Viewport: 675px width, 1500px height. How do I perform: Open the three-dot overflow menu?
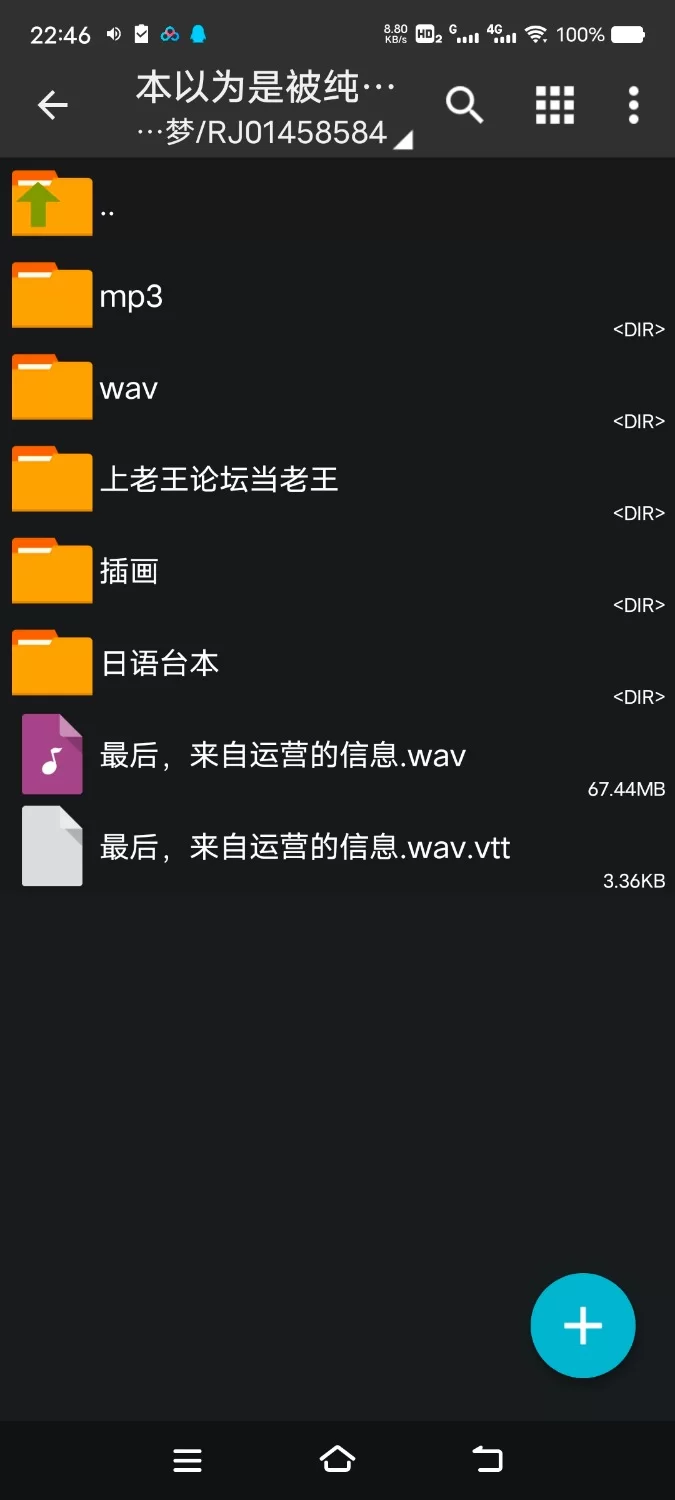click(x=633, y=105)
